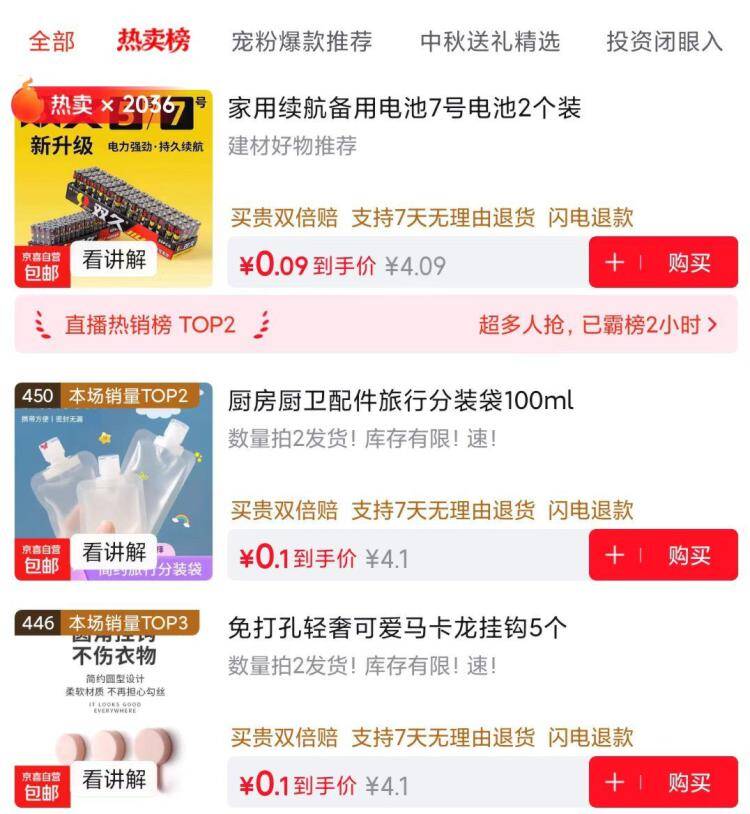
Task: Add 旅行分装袋 to cart with plus
Action: (x=615, y=555)
